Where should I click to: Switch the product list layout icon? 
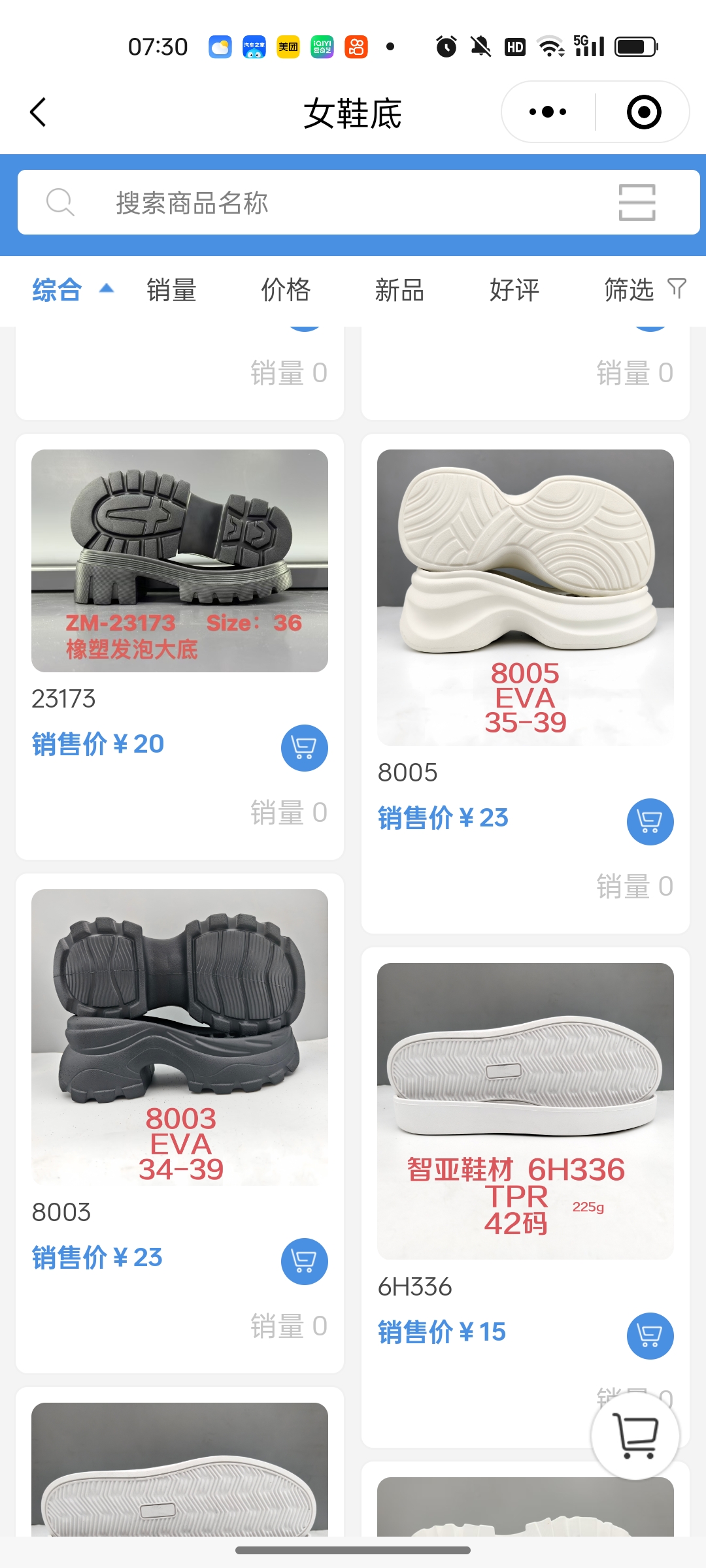click(637, 203)
